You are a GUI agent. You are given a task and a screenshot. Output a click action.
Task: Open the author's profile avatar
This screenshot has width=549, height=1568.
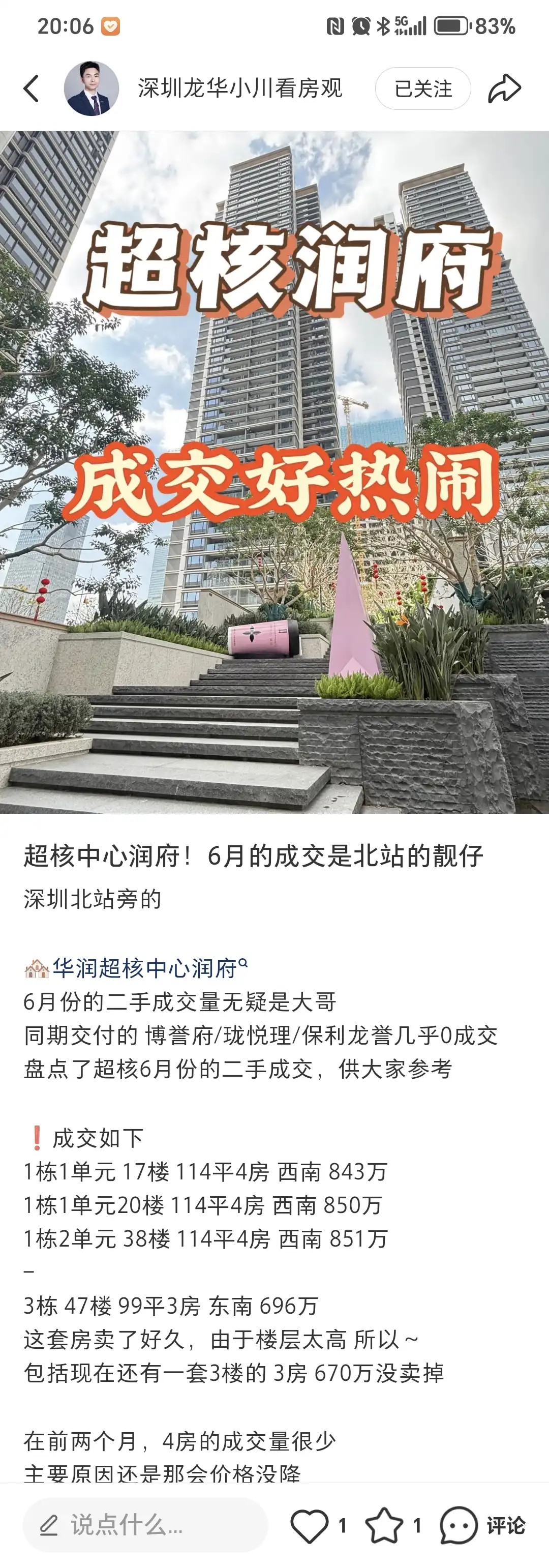point(91,89)
